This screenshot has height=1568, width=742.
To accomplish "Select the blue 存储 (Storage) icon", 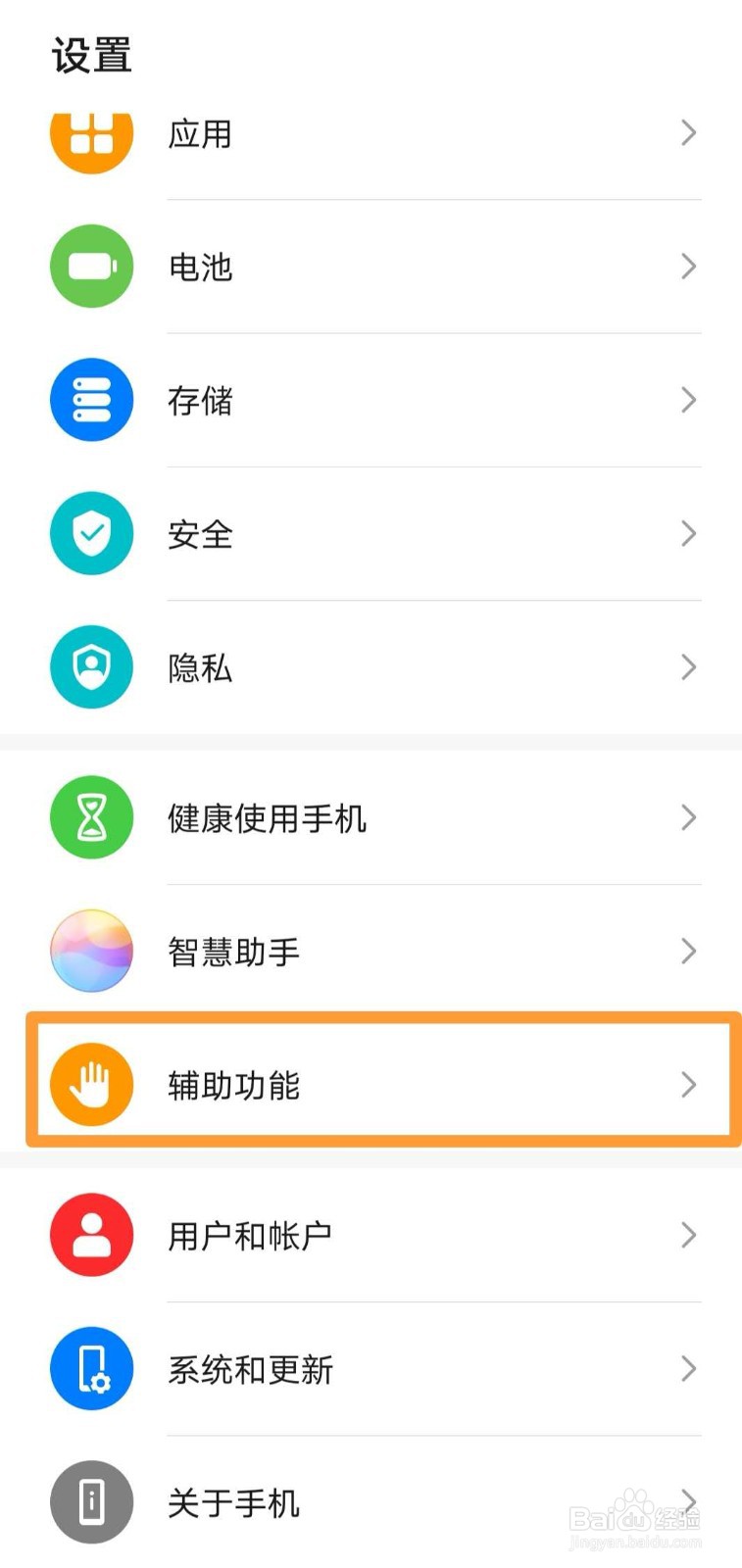I will point(91,400).
